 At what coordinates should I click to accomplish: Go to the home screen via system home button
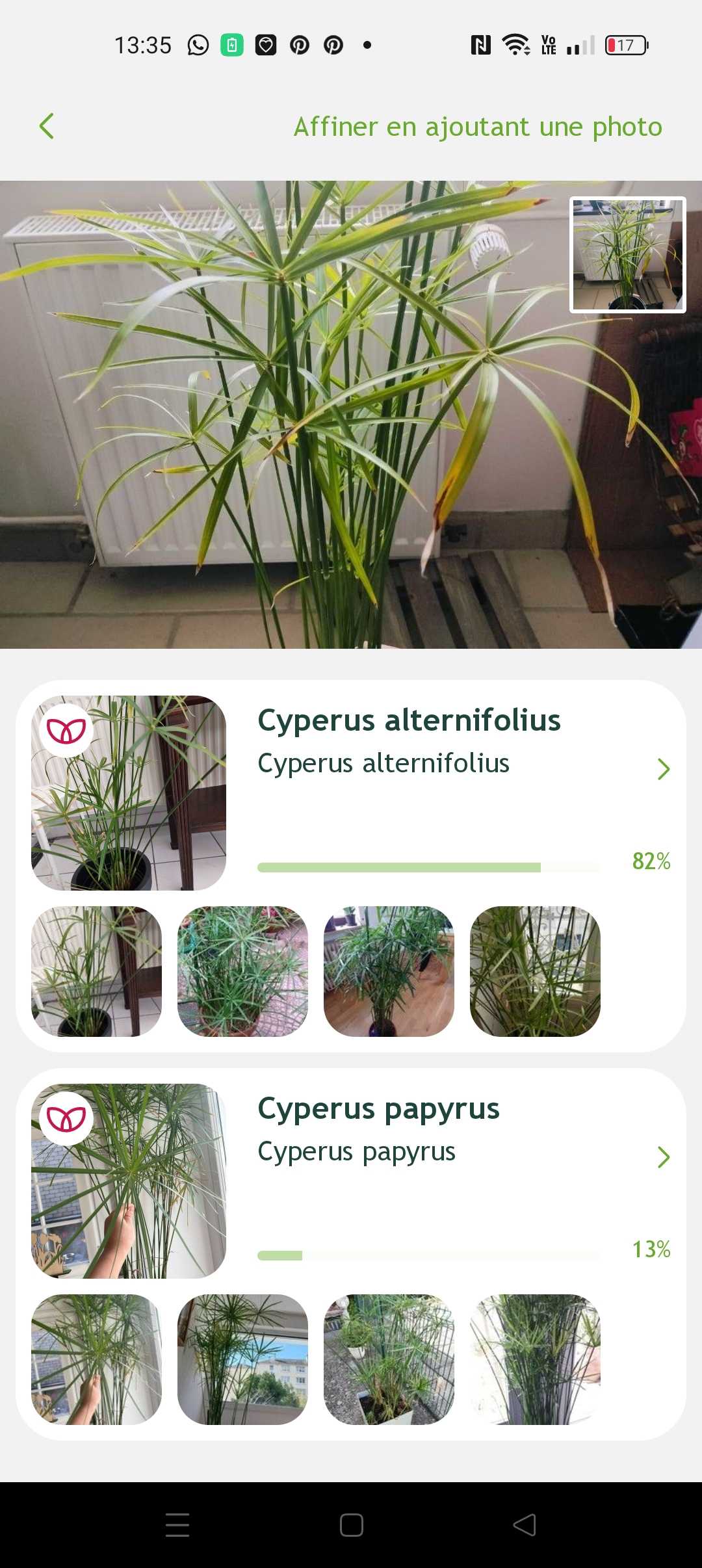click(351, 1524)
